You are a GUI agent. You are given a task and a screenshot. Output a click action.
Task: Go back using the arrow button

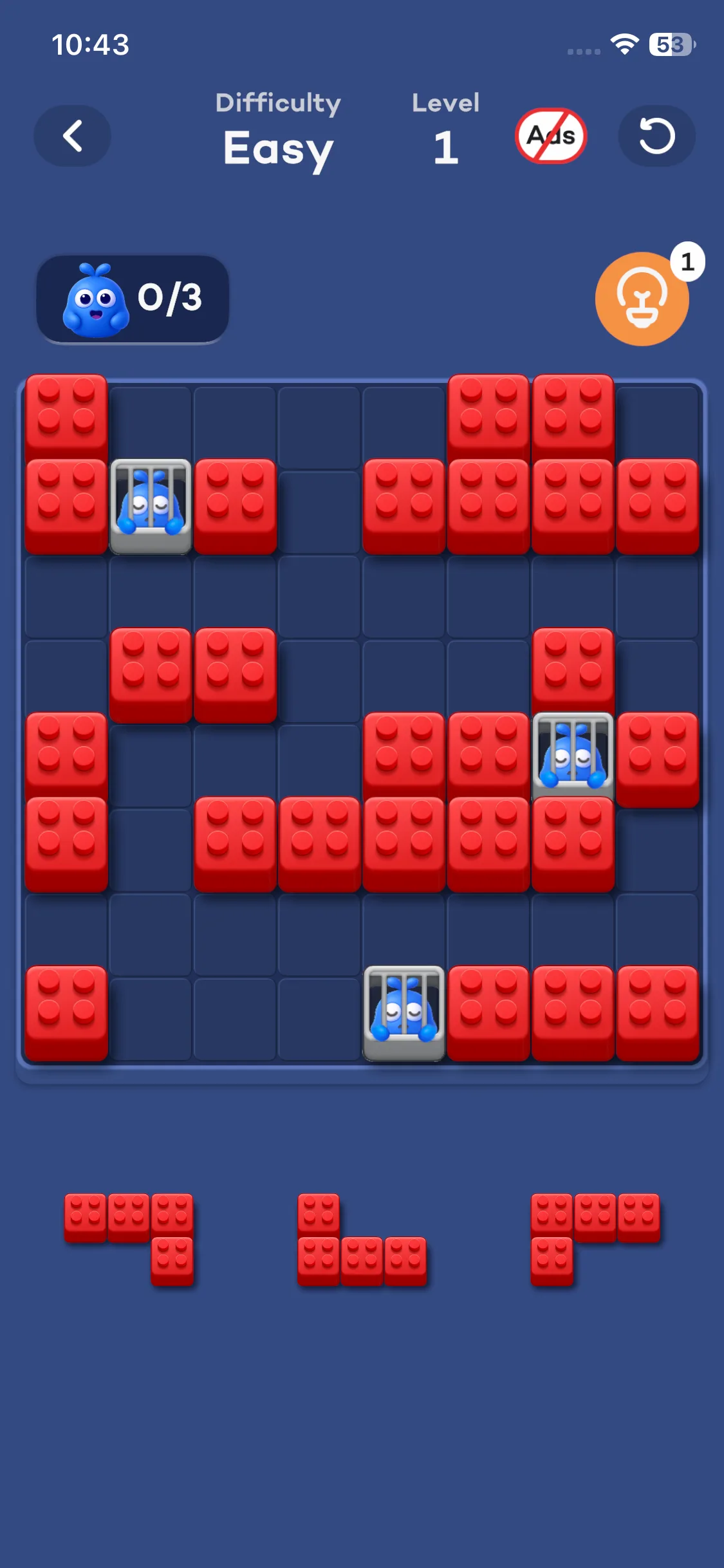coord(72,136)
